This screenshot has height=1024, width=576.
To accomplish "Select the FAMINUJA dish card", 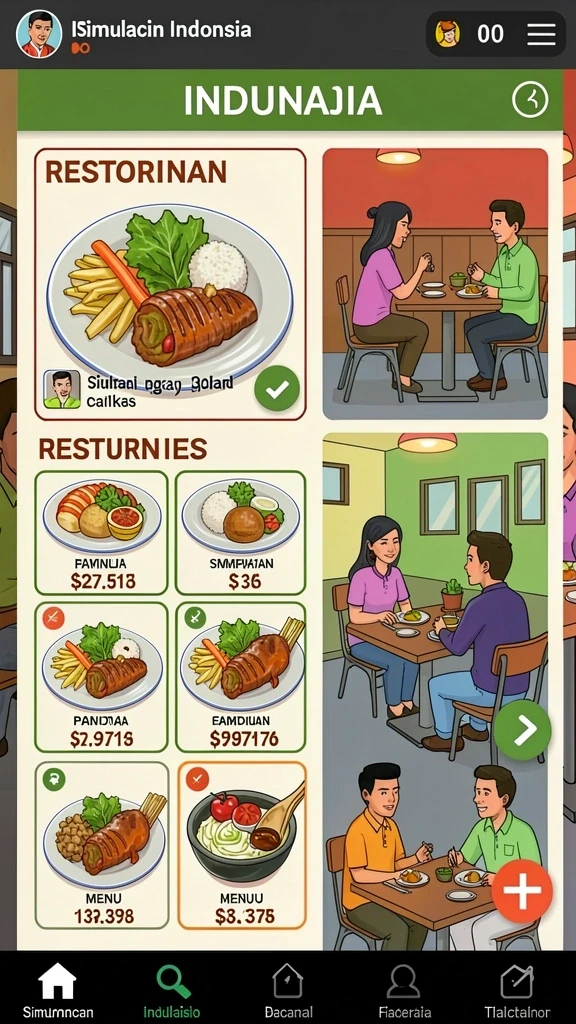I will (x=101, y=532).
